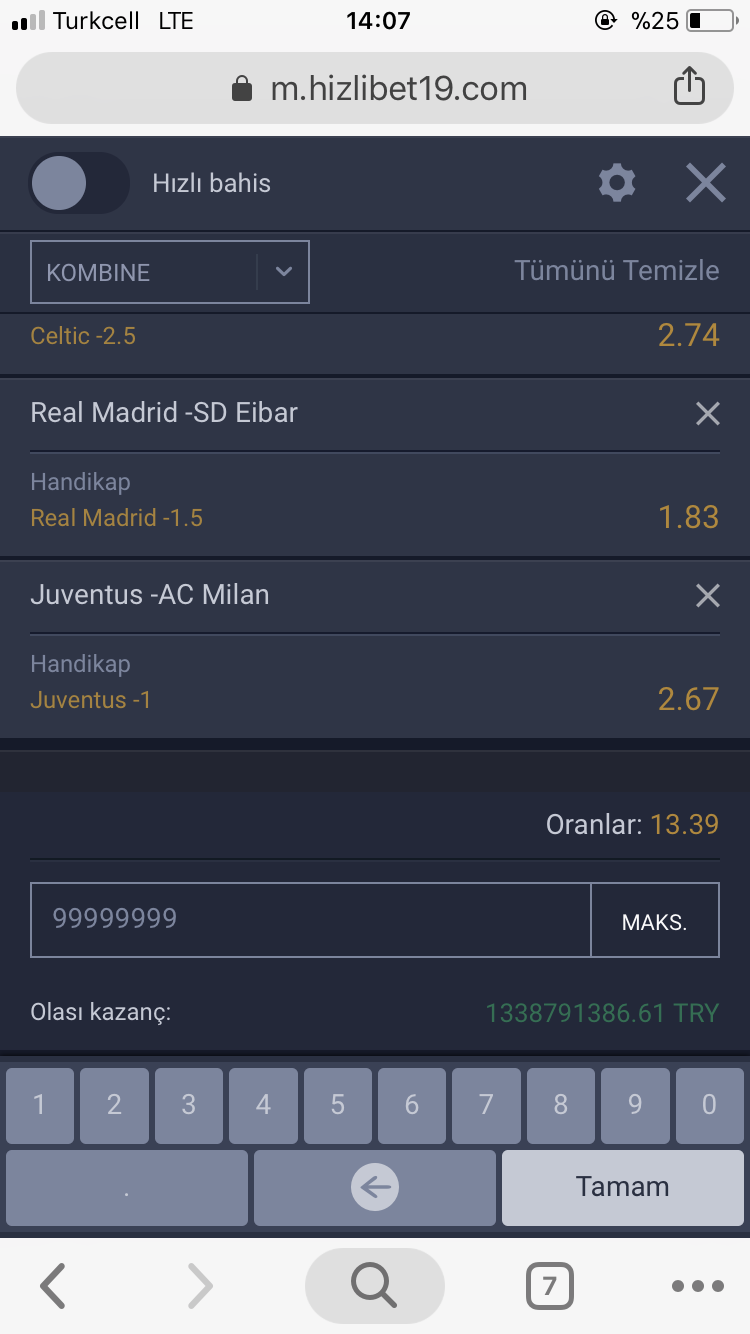This screenshot has width=750, height=1334.
Task: Confirm the amount with Tamam
Action: click(x=623, y=1187)
